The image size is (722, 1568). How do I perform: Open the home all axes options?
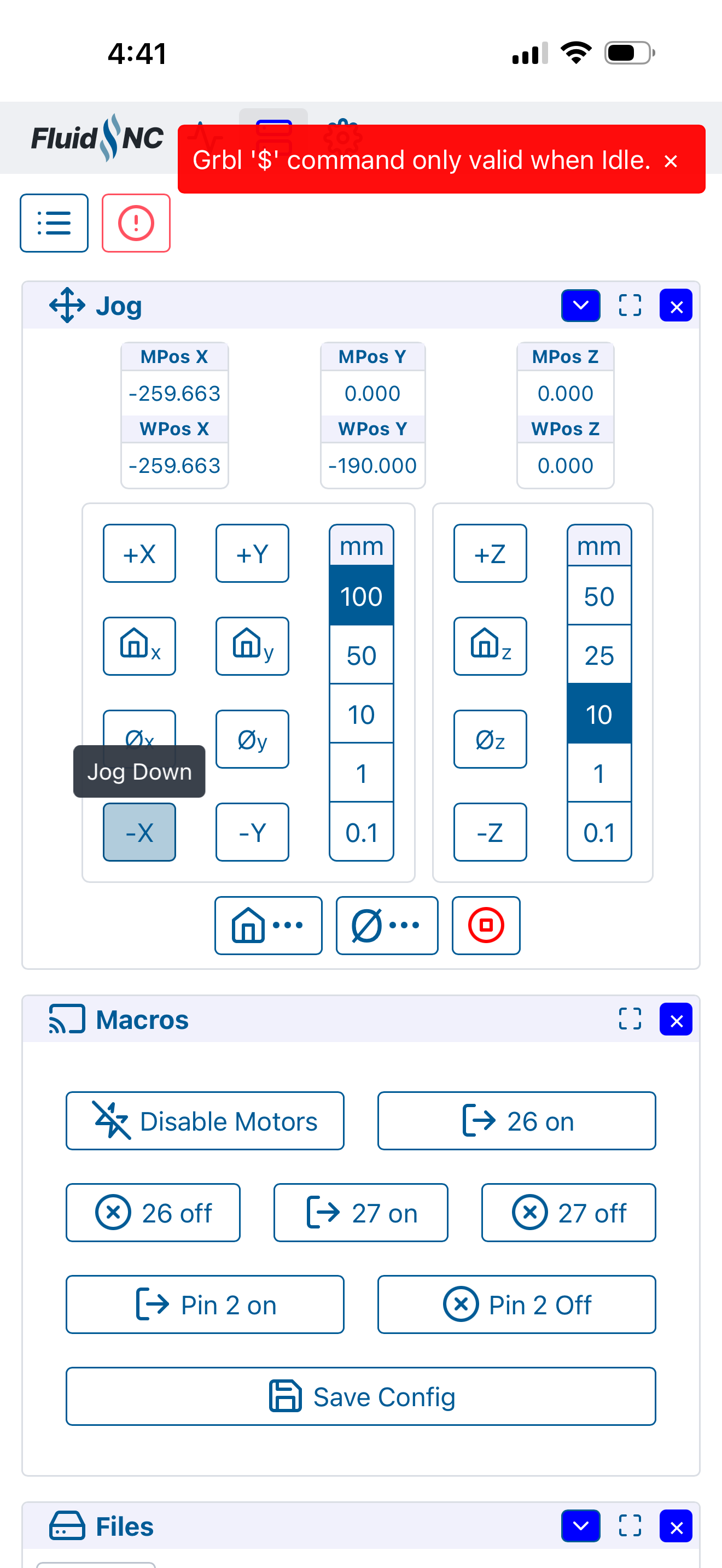coord(269,925)
